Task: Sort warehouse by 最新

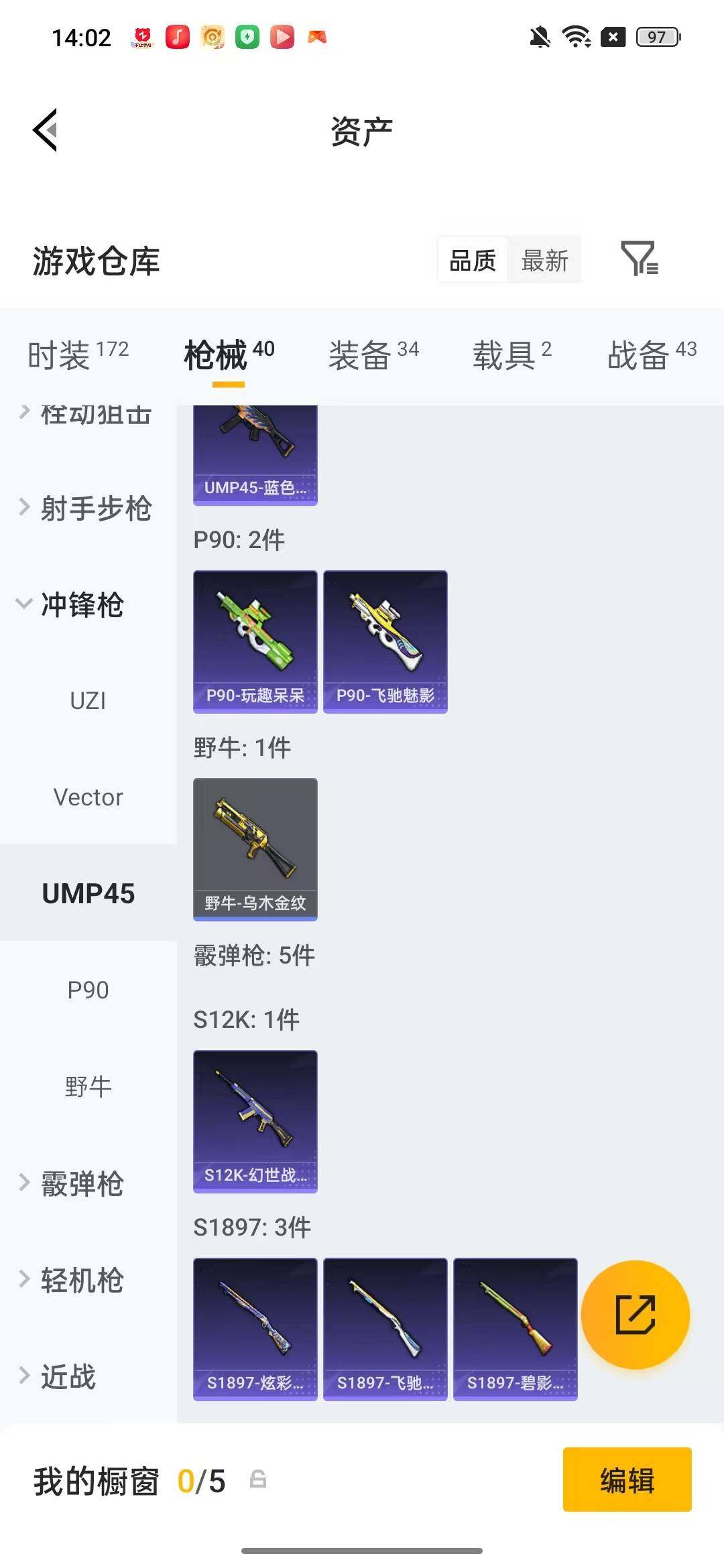Action: [x=544, y=261]
